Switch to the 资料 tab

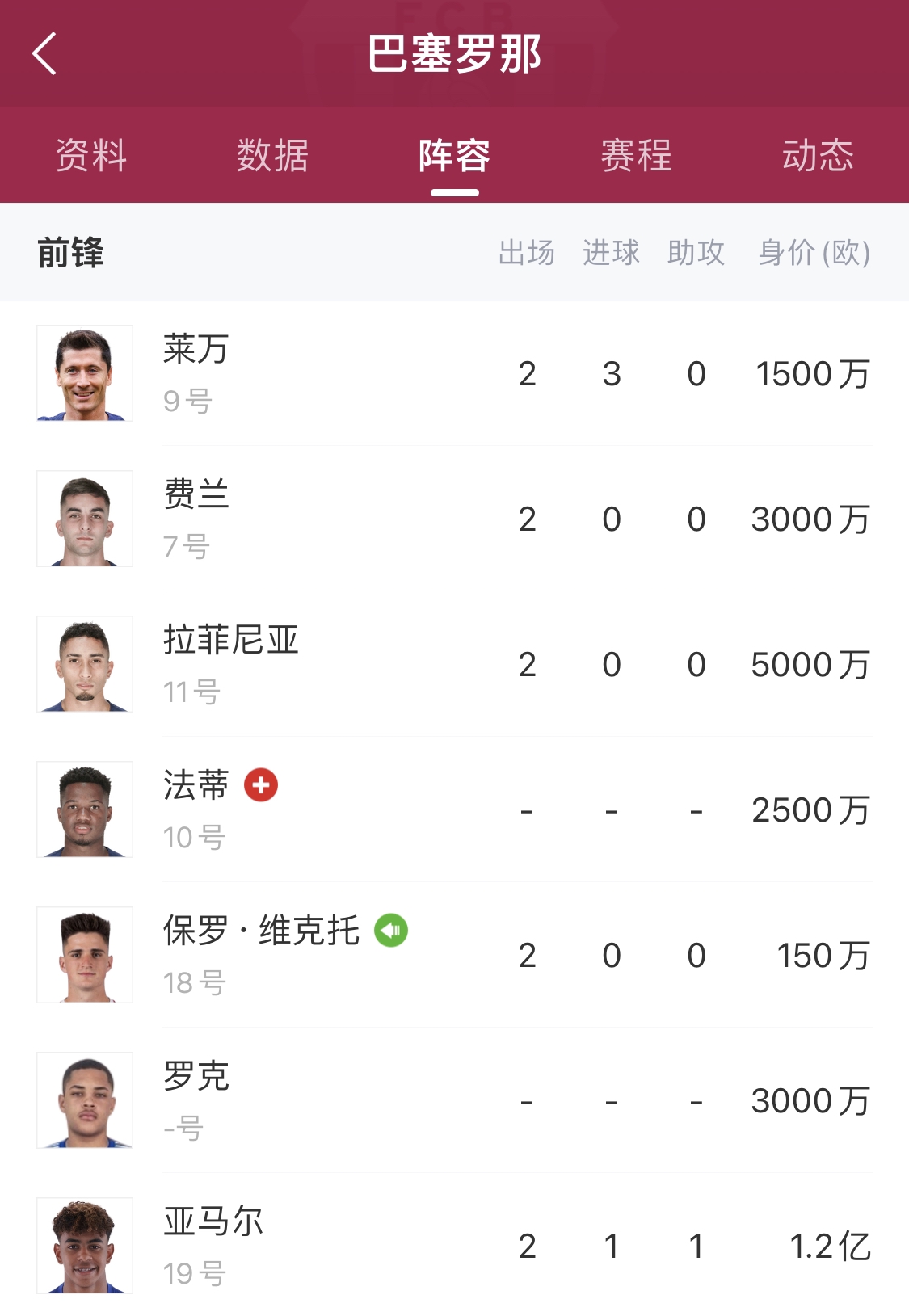click(x=91, y=155)
